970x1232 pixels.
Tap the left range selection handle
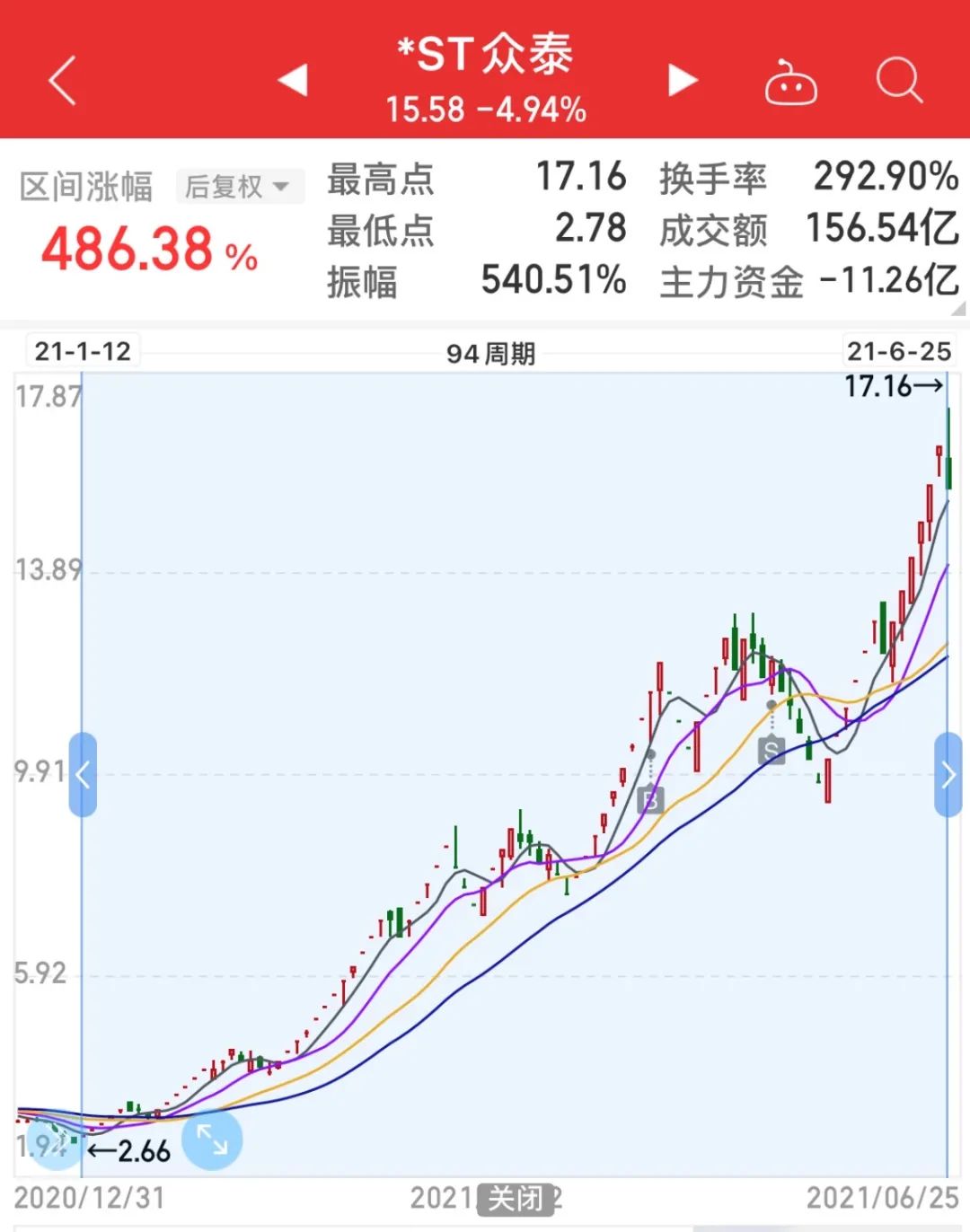pyautogui.click(x=83, y=774)
